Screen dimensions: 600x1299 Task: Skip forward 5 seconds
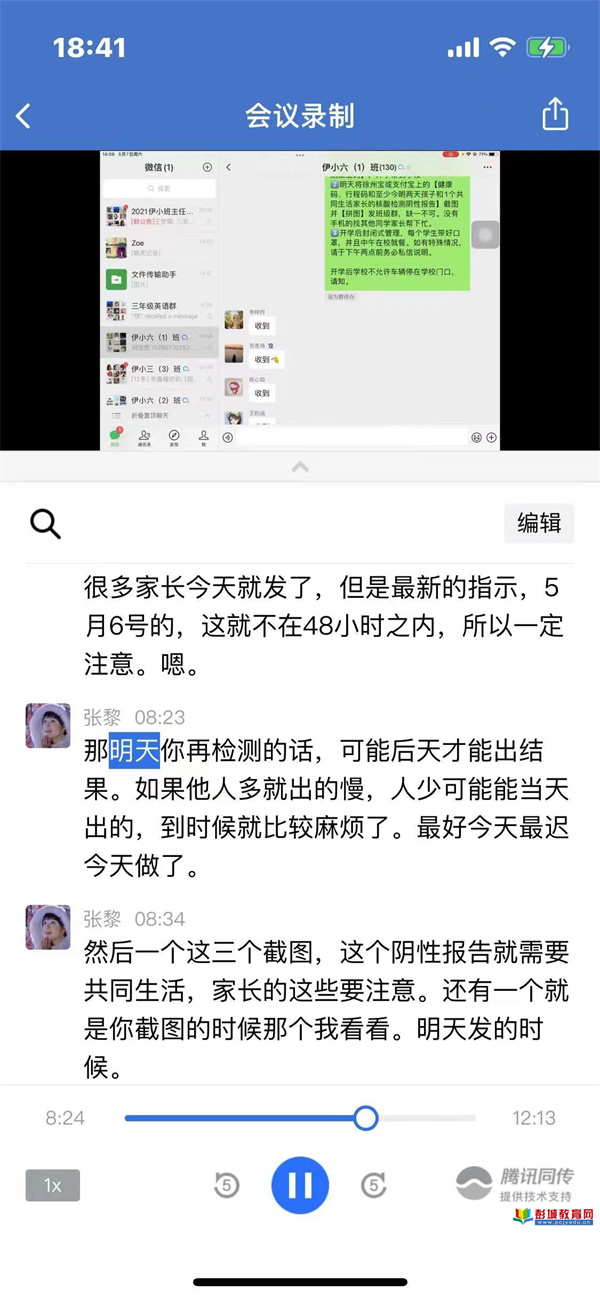(x=373, y=1186)
